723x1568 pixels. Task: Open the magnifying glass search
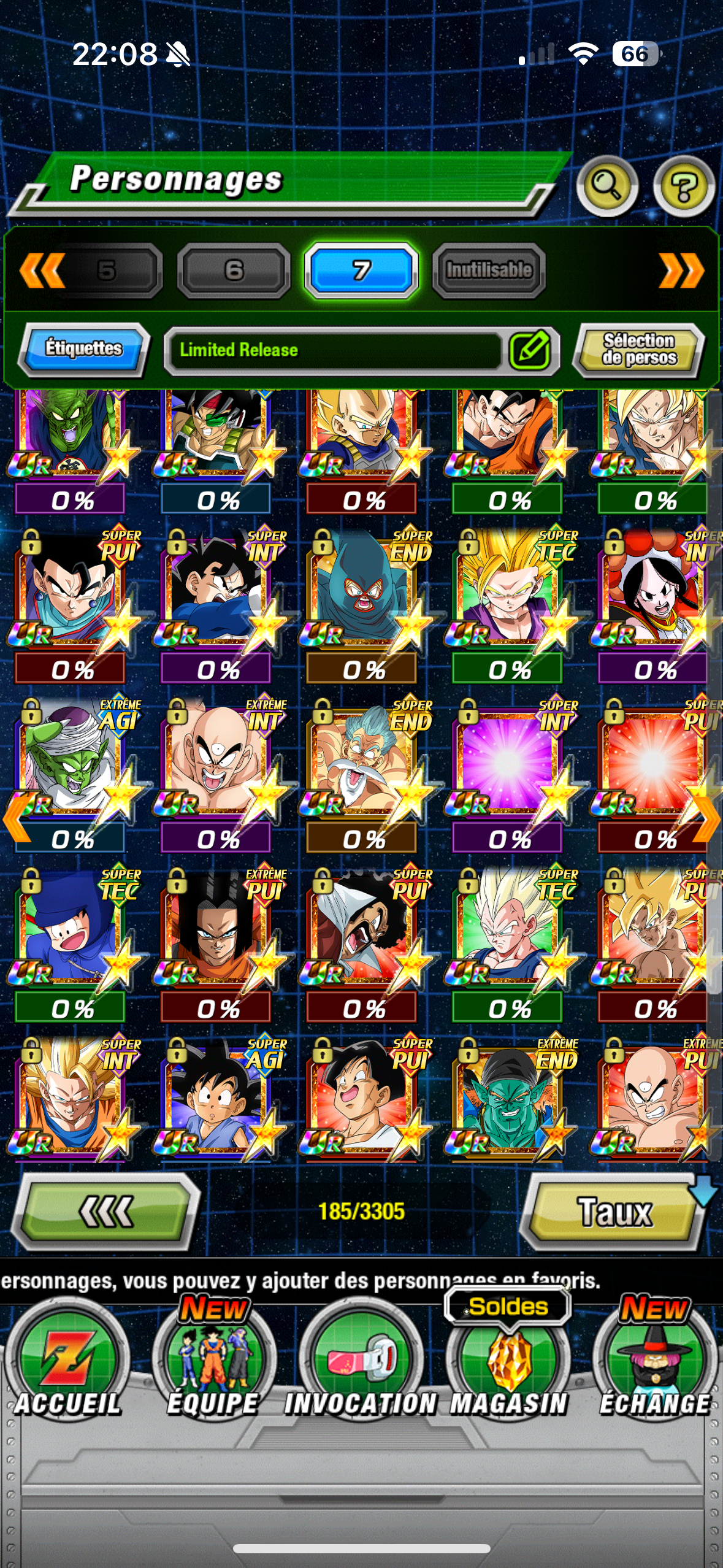click(606, 186)
